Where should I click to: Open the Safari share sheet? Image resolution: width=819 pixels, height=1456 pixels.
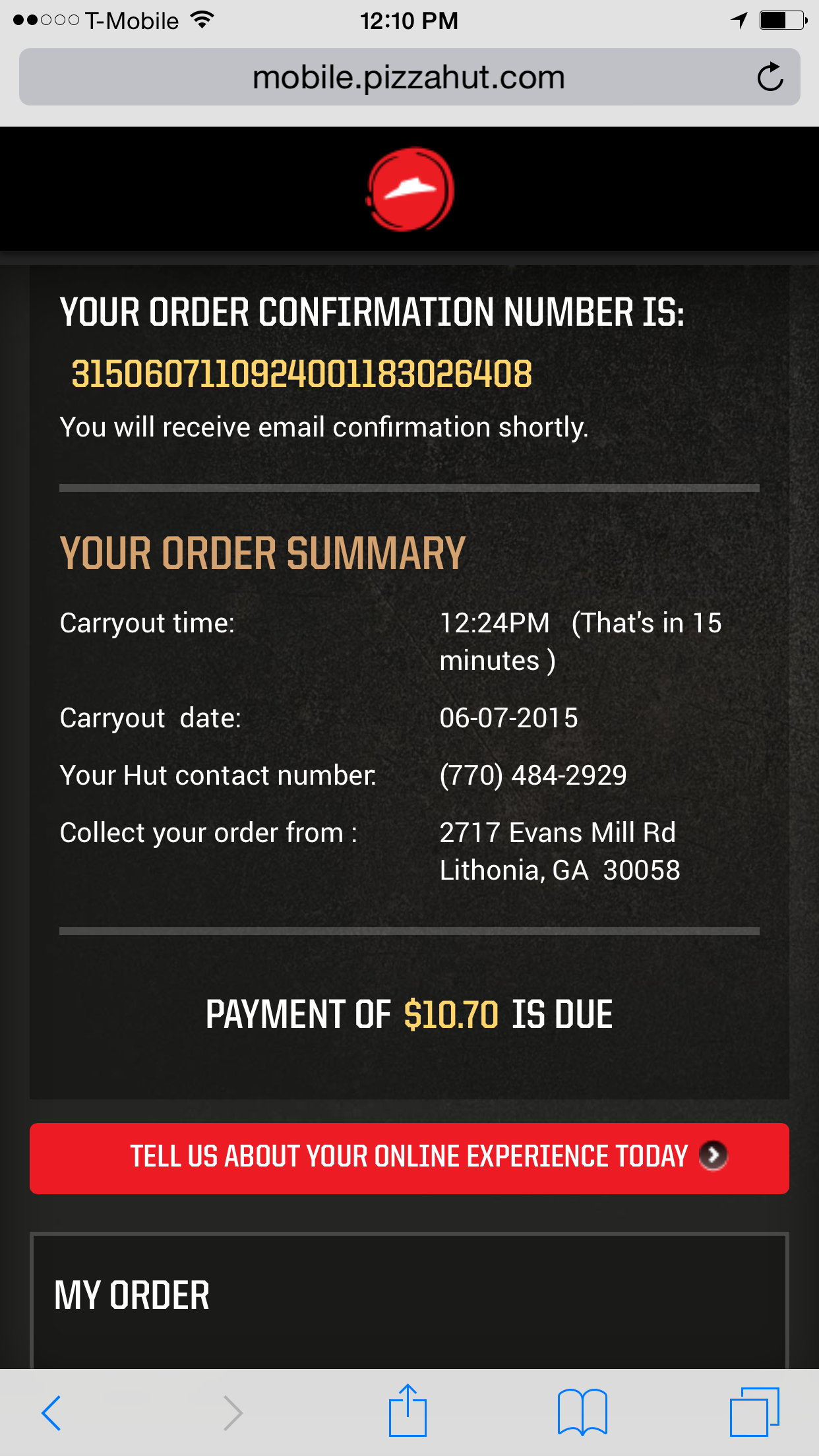coord(408,1411)
